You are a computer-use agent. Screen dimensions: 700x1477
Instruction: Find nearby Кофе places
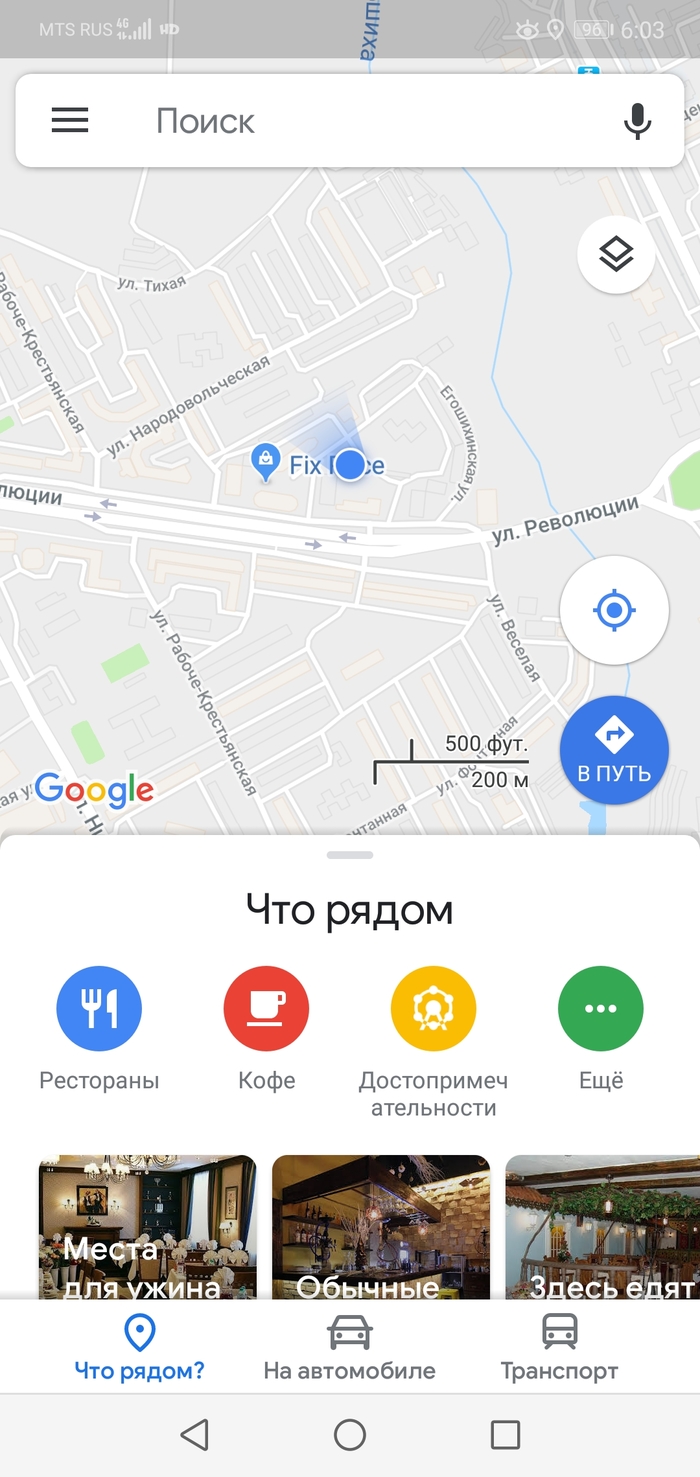point(266,1010)
